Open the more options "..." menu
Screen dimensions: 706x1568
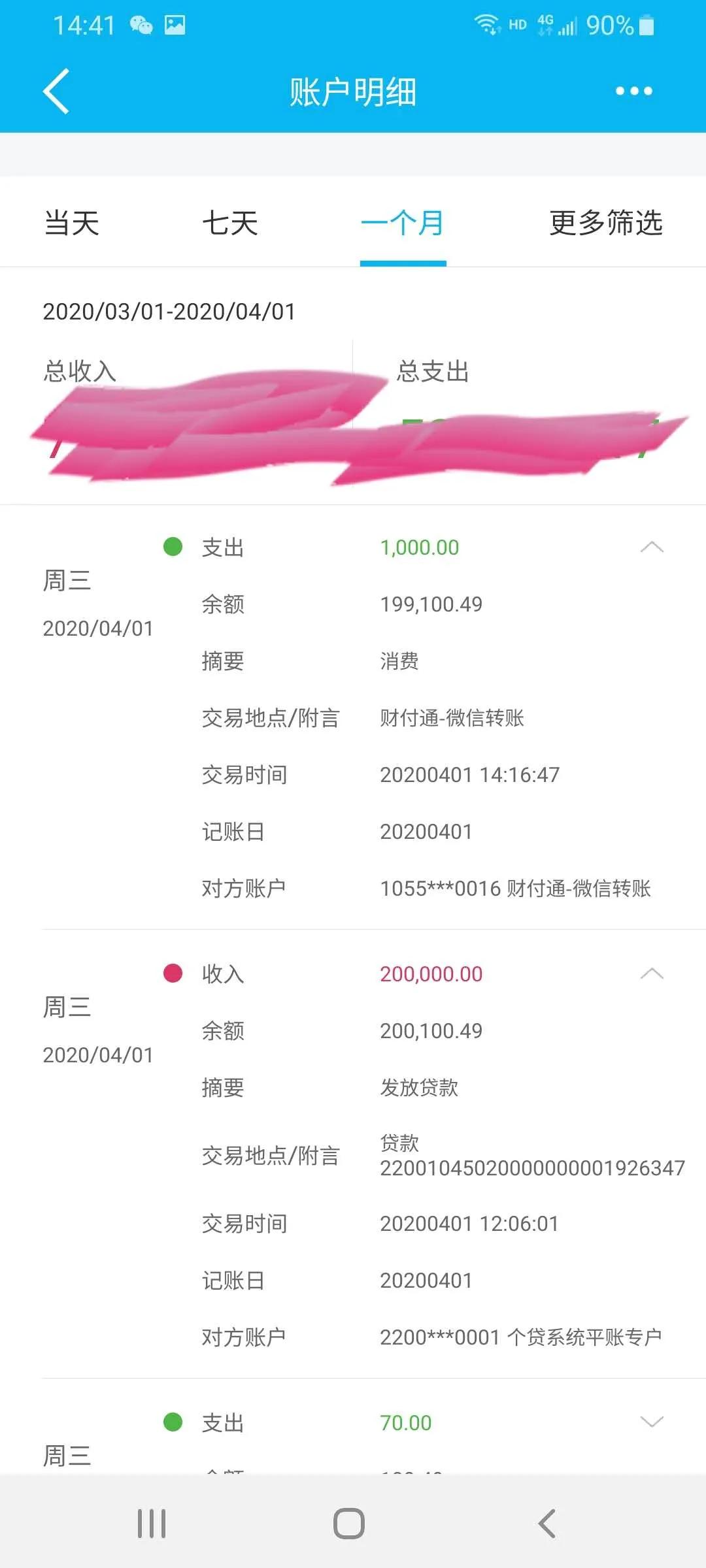pyautogui.click(x=633, y=91)
